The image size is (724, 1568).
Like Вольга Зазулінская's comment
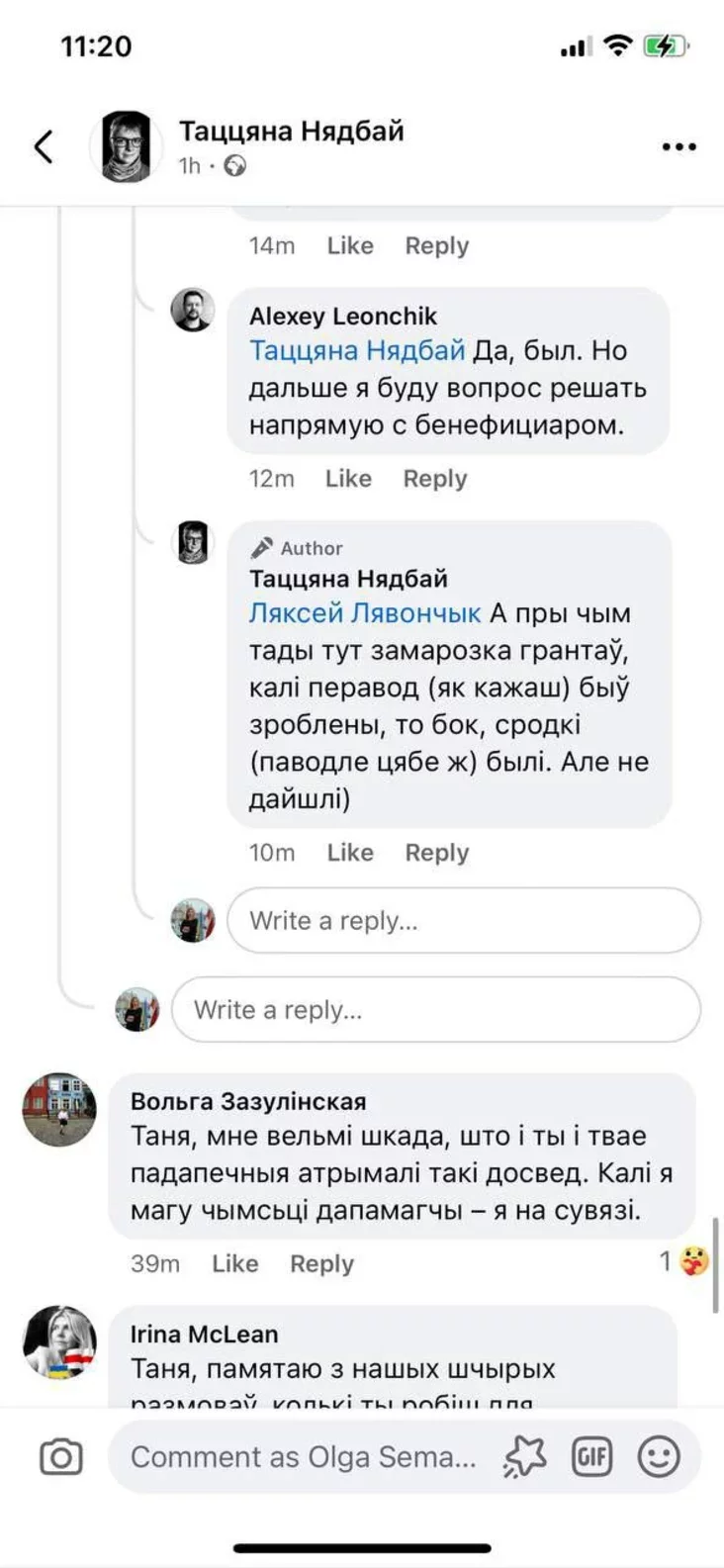point(234,1263)
